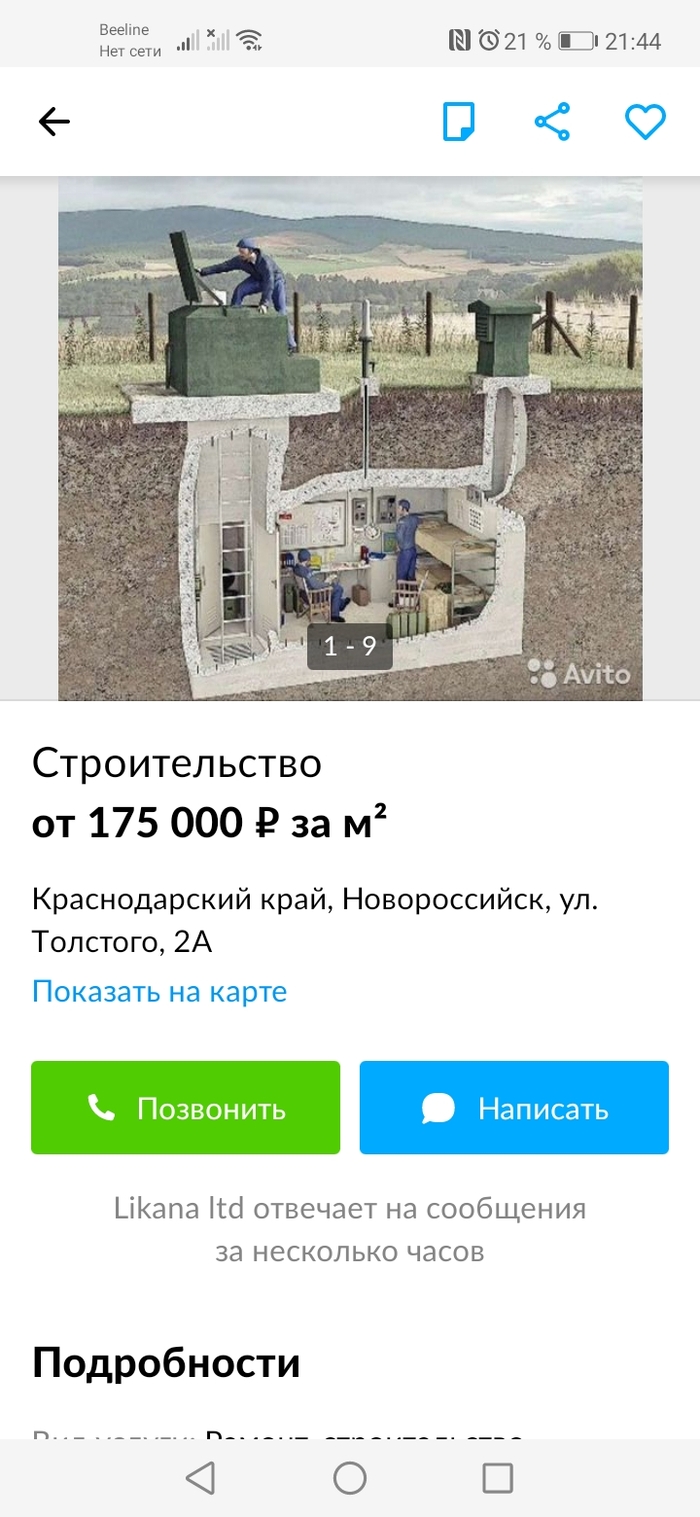Screen dimensions: 700x1517
Task: Message the seller via Написать
Action: click(x=514, y=1108)
